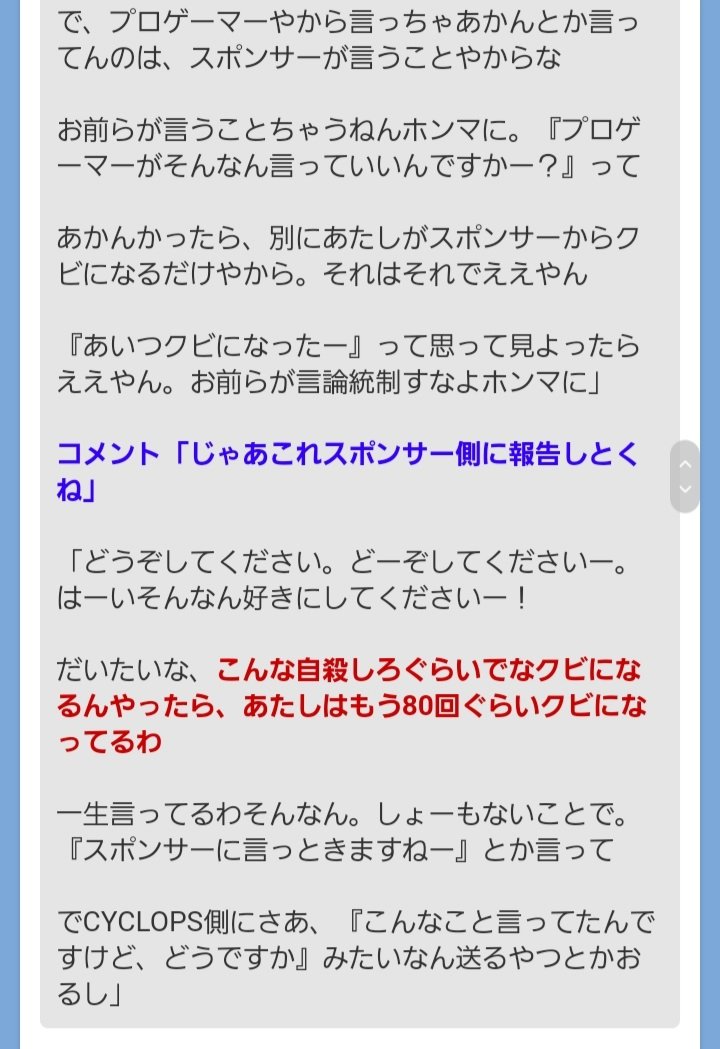Tap the fast-scroll handle with up/down arrows
The image size is (720, 1049).
click(685, 477)
